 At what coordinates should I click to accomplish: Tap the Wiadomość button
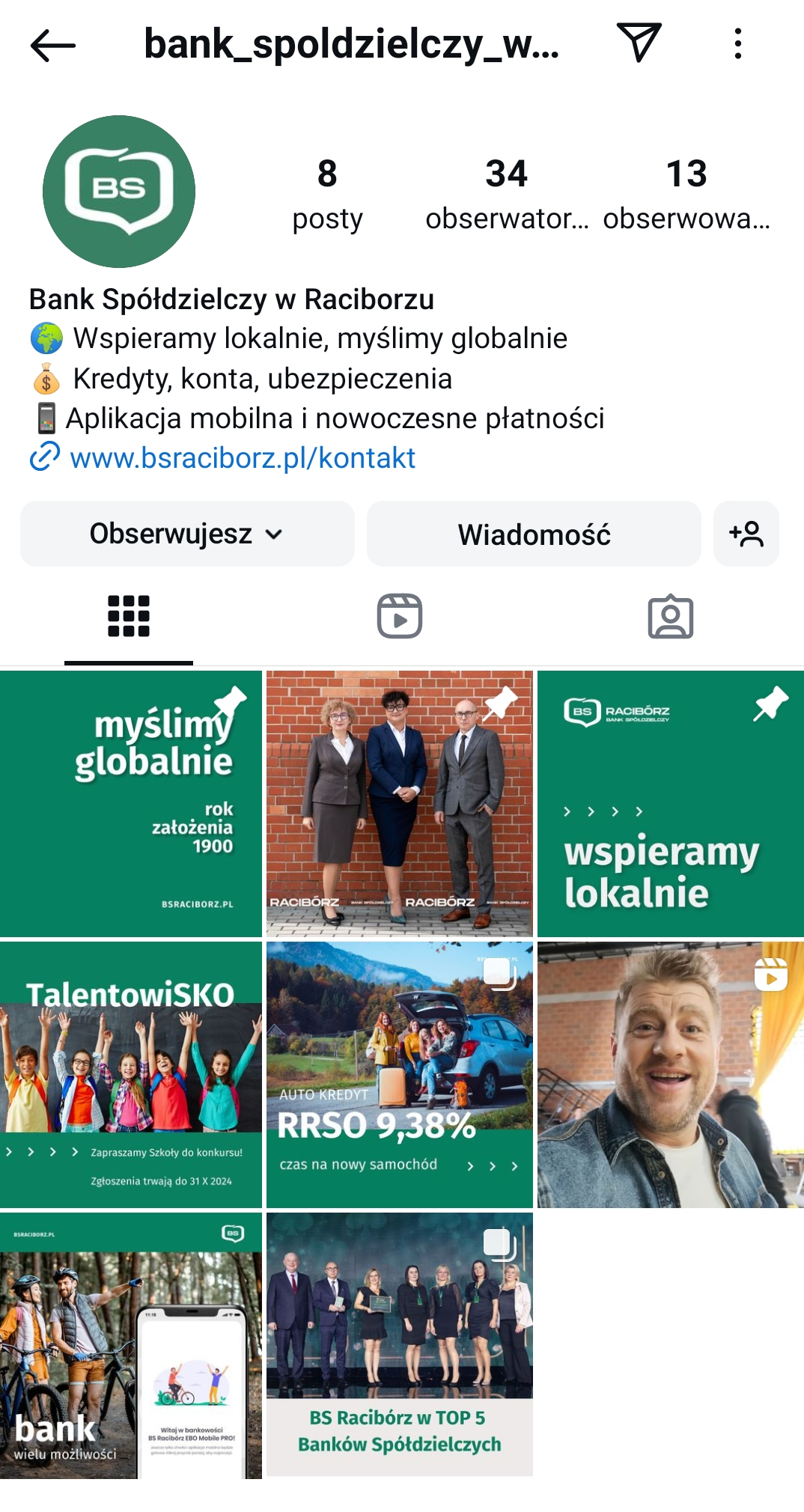pyautogui.click(x=534, y=534)
